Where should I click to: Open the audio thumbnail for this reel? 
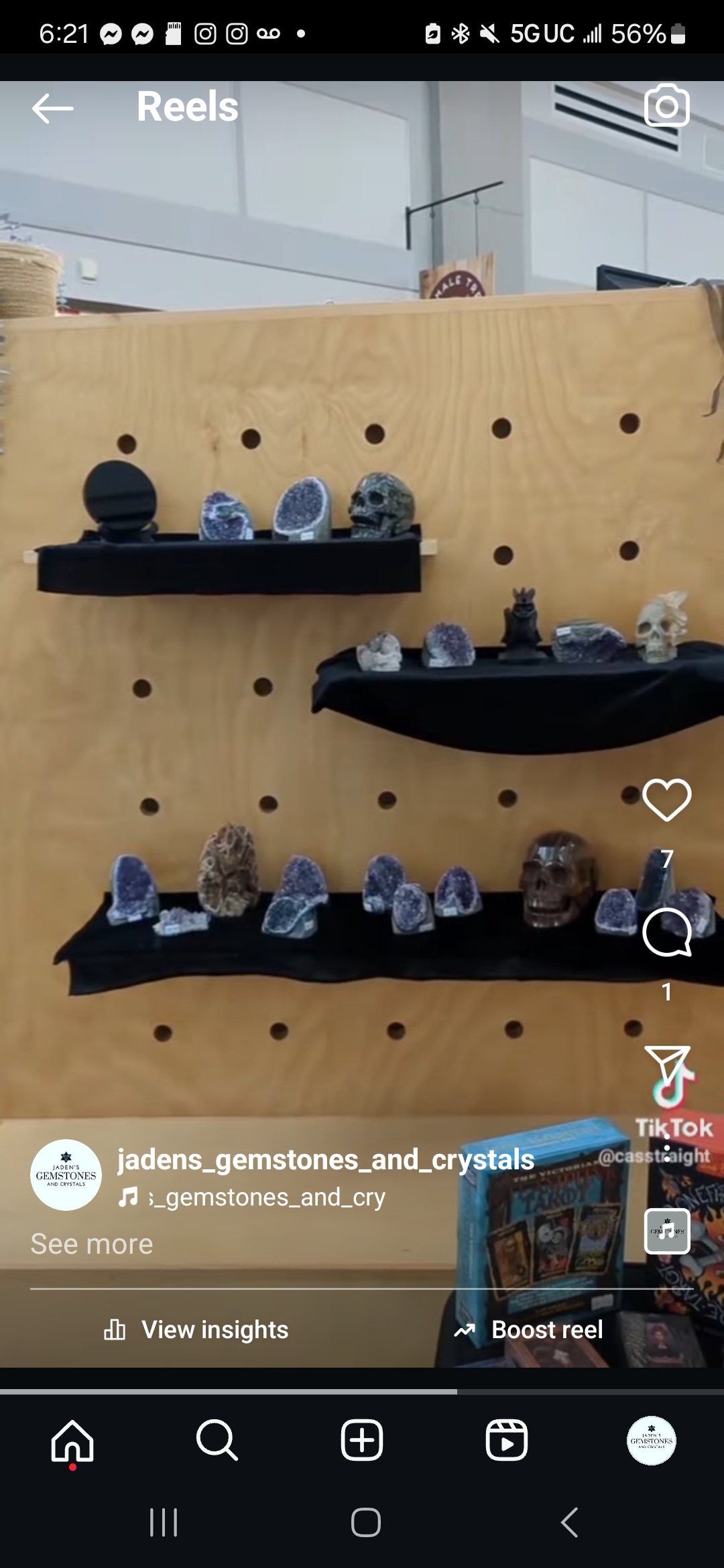coord(667,1231)
